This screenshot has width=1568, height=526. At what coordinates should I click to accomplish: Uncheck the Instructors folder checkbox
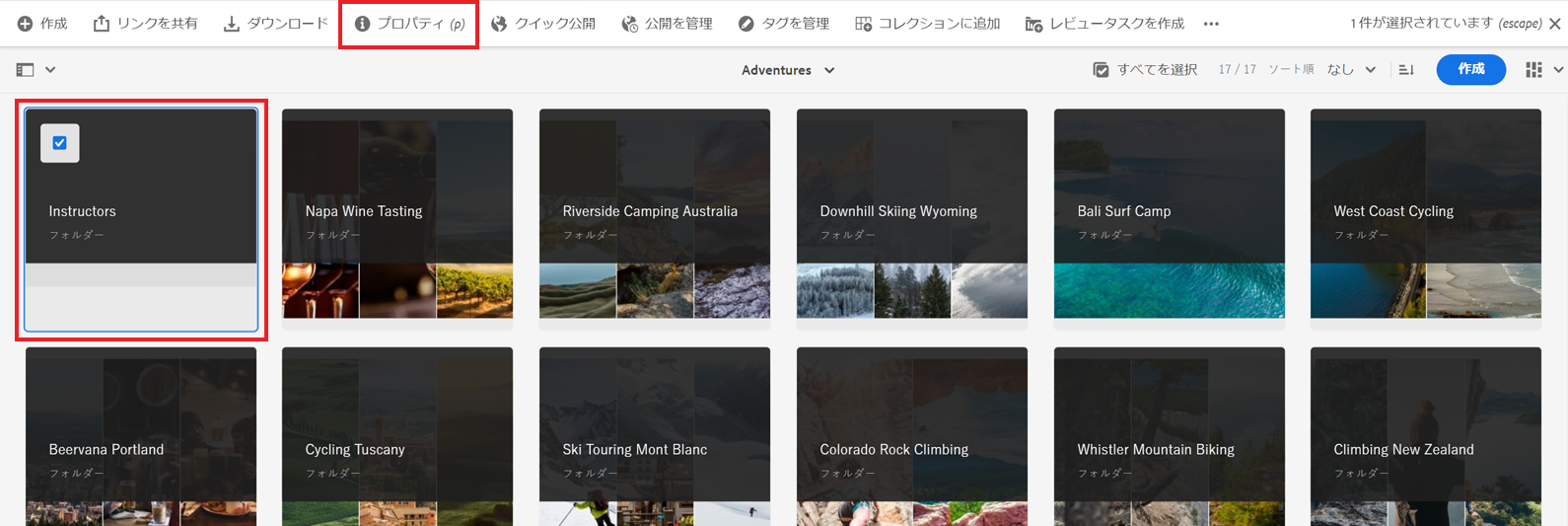tap(60, 143)
